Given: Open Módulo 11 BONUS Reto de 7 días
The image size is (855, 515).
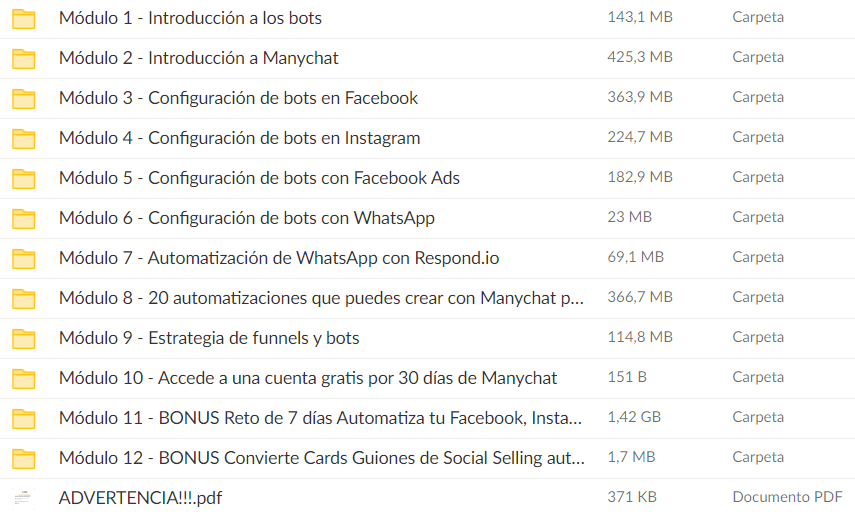Looking at the screenshot, I should [320, 418].
